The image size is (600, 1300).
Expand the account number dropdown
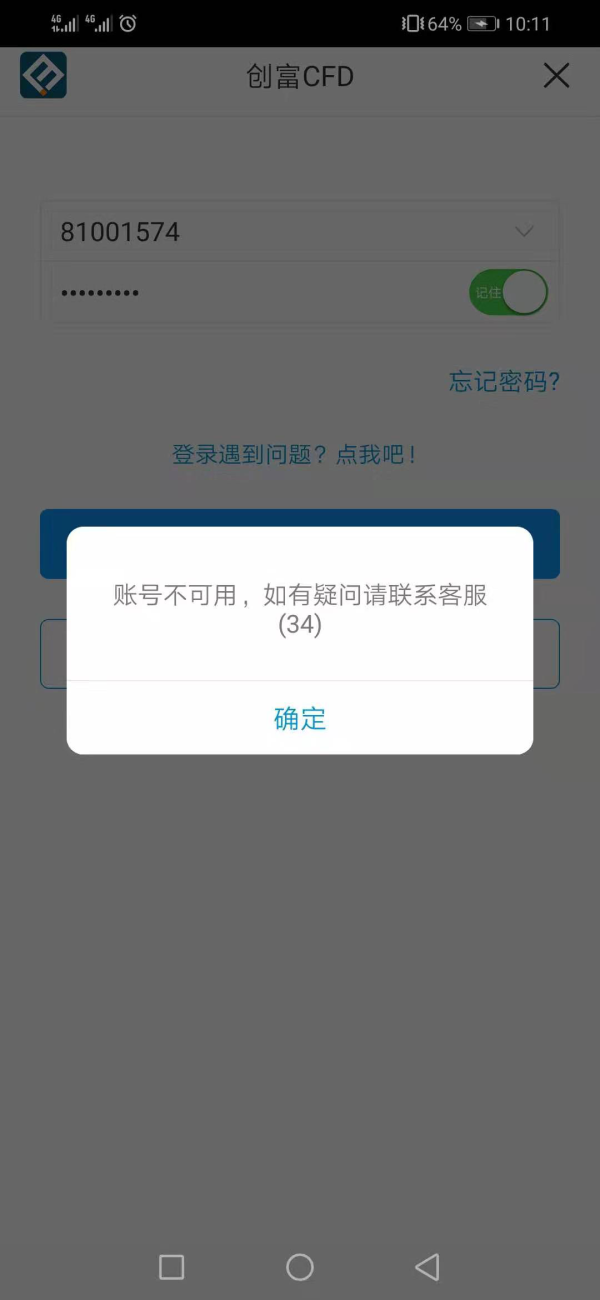click(524, 232)
